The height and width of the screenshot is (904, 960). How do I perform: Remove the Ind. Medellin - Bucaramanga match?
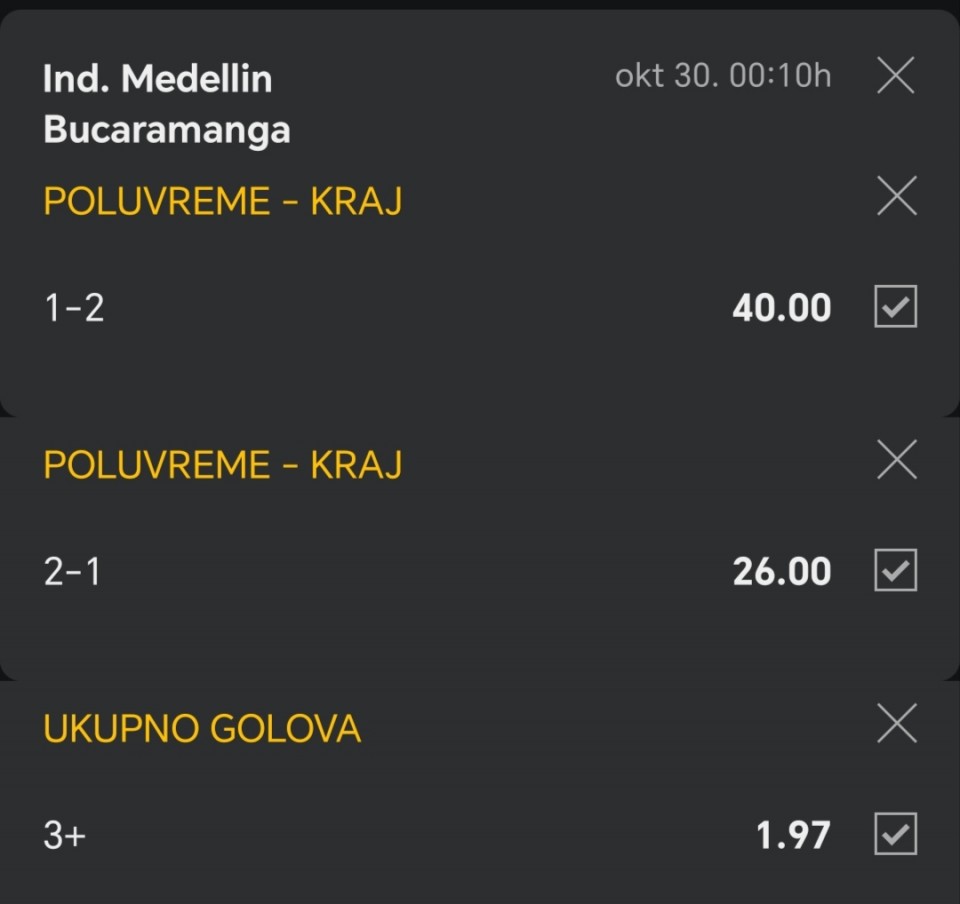[895, 75]
